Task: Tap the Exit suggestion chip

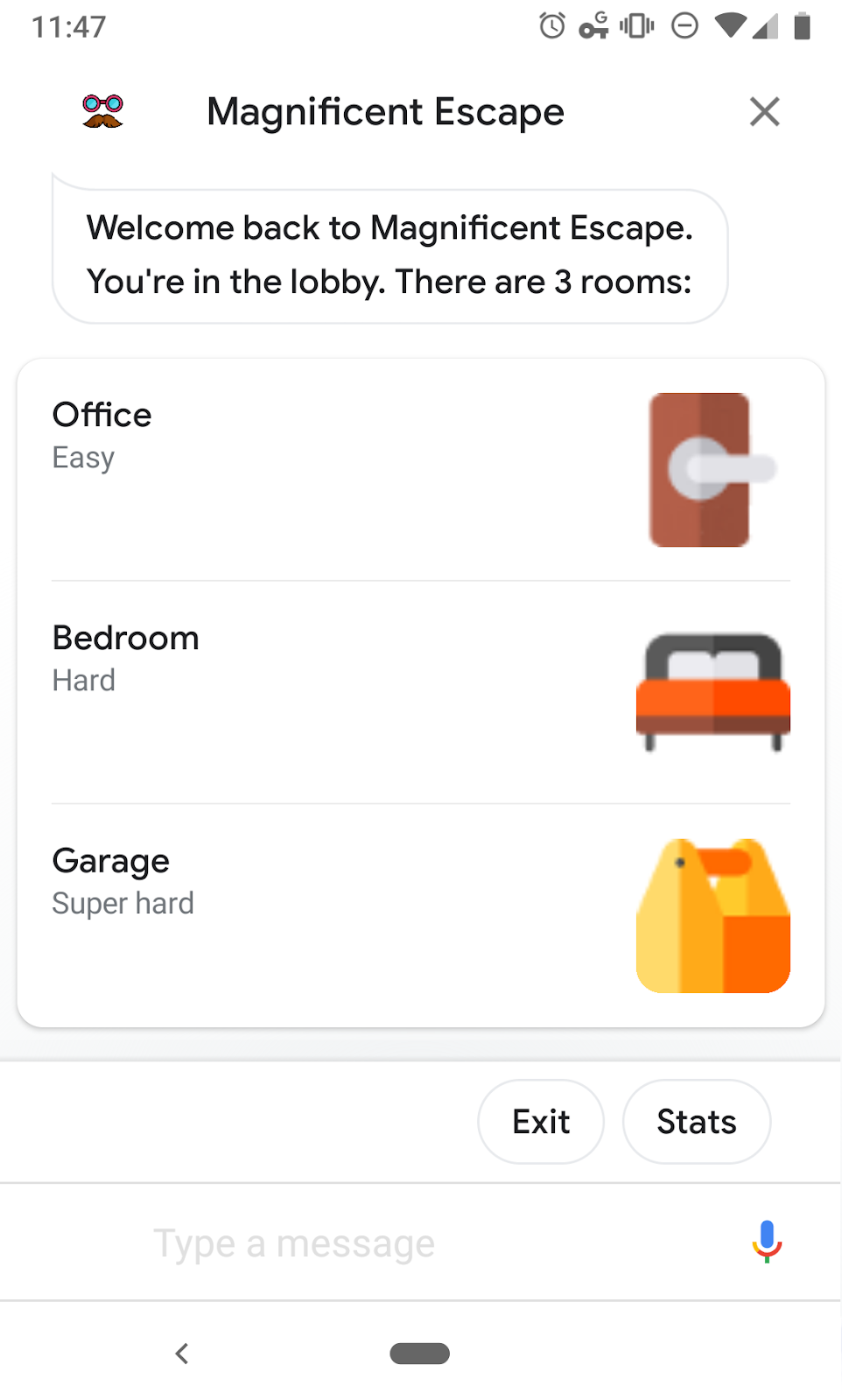Action: pos(541,1122)
